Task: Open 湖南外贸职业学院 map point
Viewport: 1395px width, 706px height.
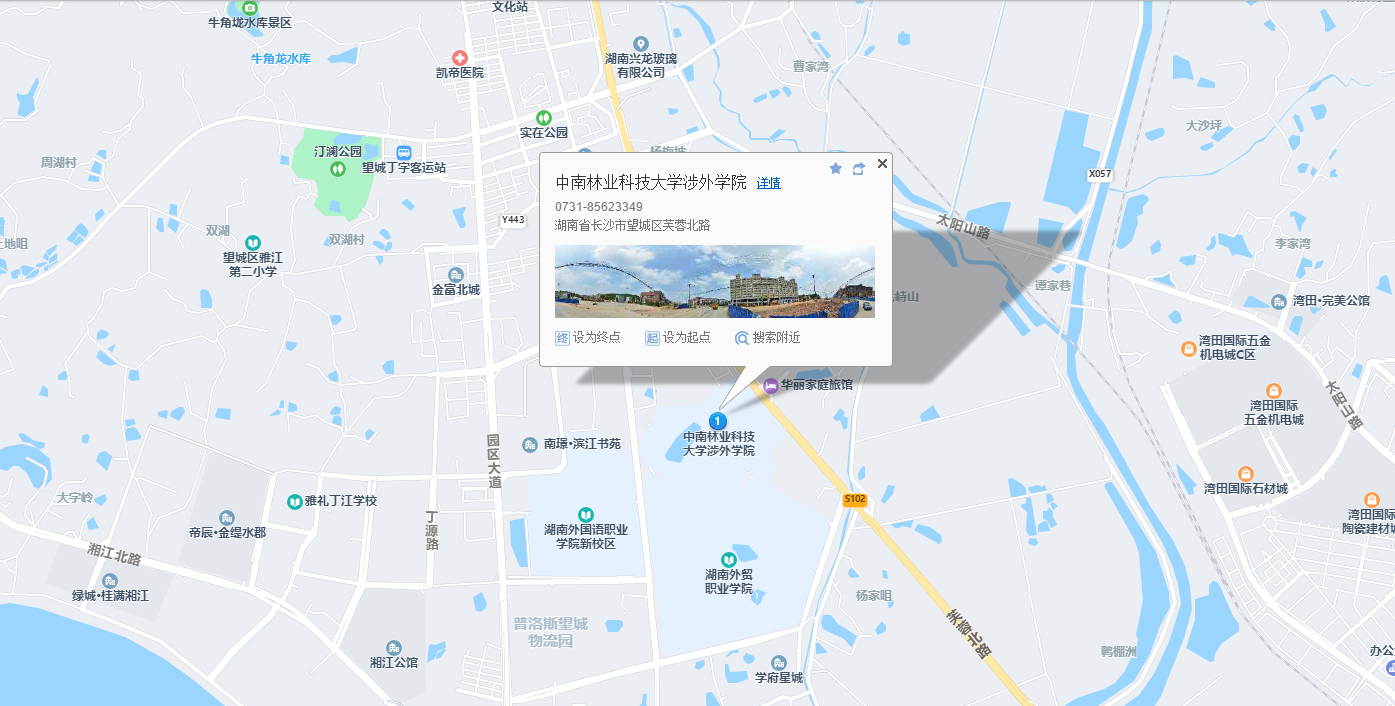Action: 729,559
